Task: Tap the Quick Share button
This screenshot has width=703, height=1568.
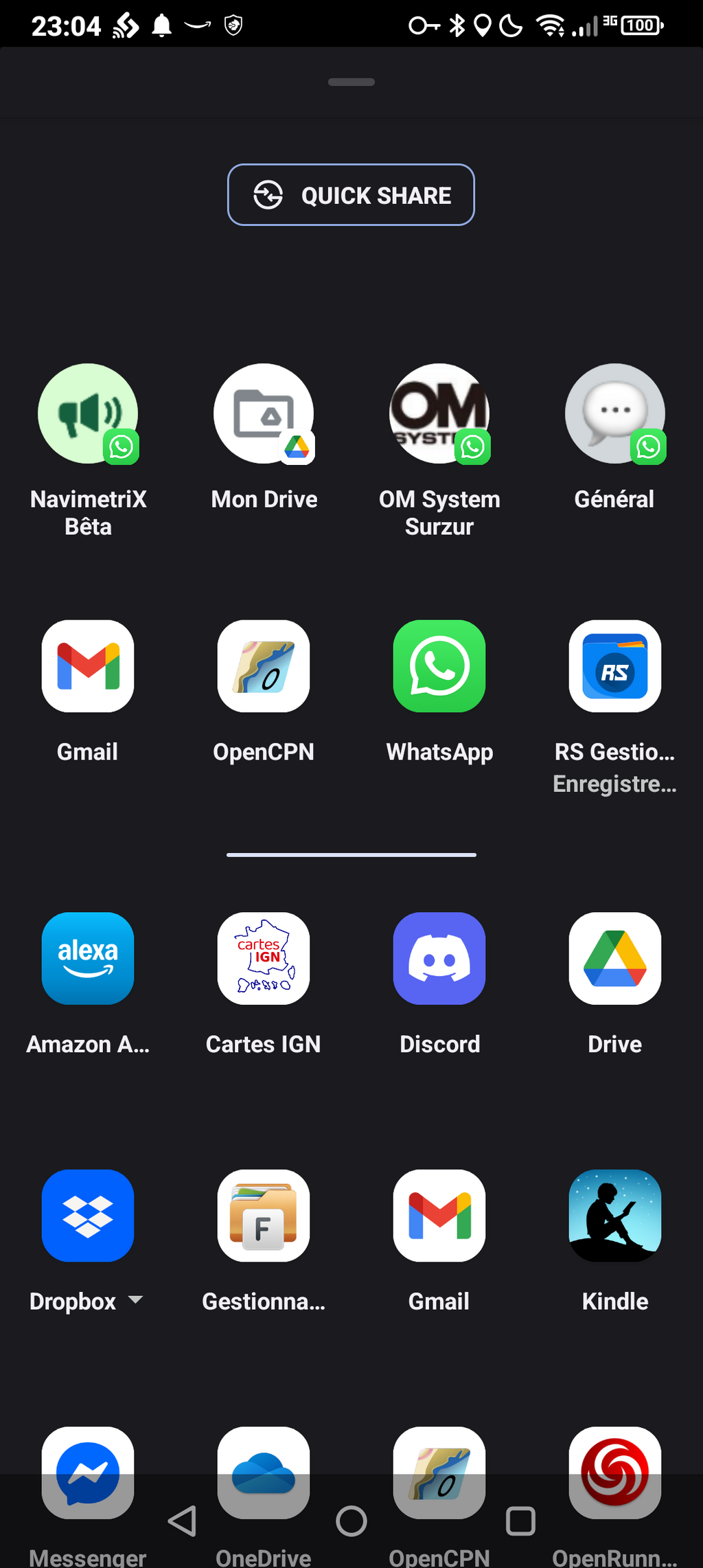Action: coord(351,195)
